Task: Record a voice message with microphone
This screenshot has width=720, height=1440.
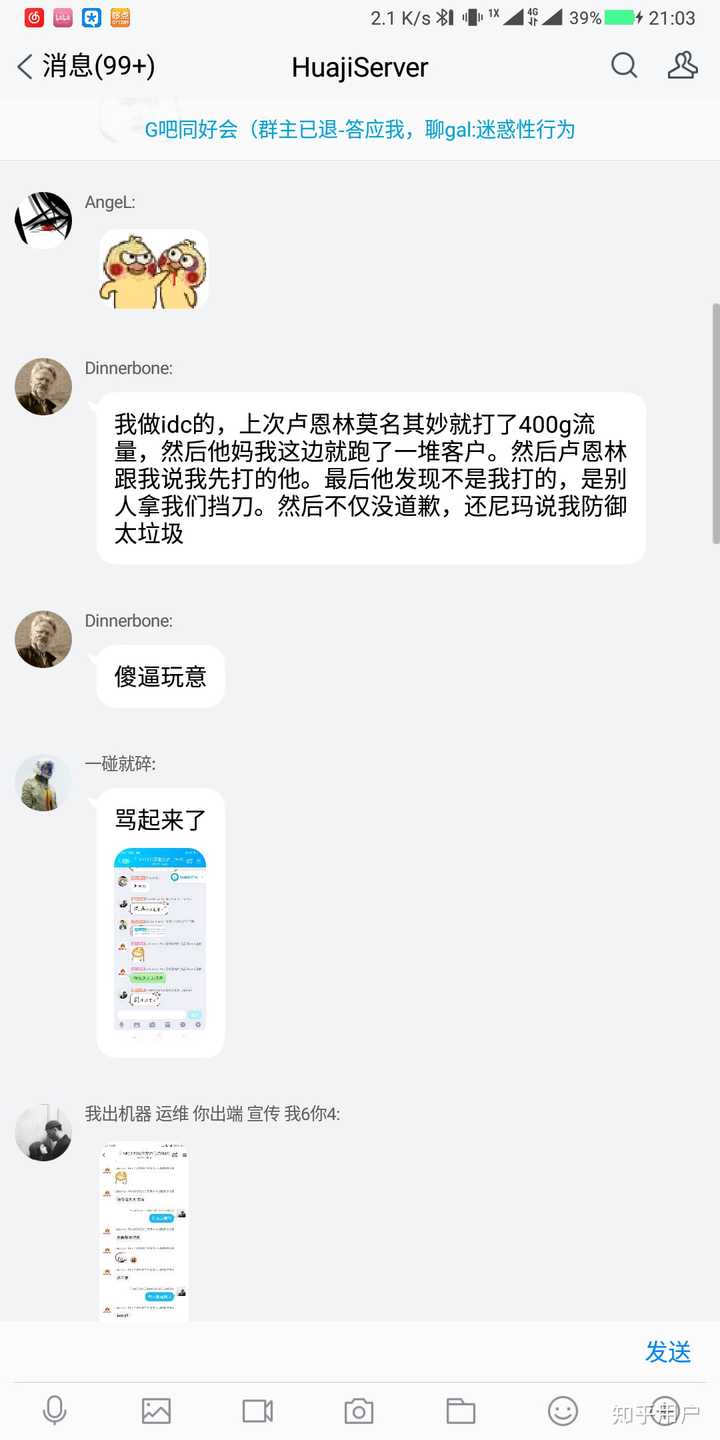Action: coord(54,1411)
